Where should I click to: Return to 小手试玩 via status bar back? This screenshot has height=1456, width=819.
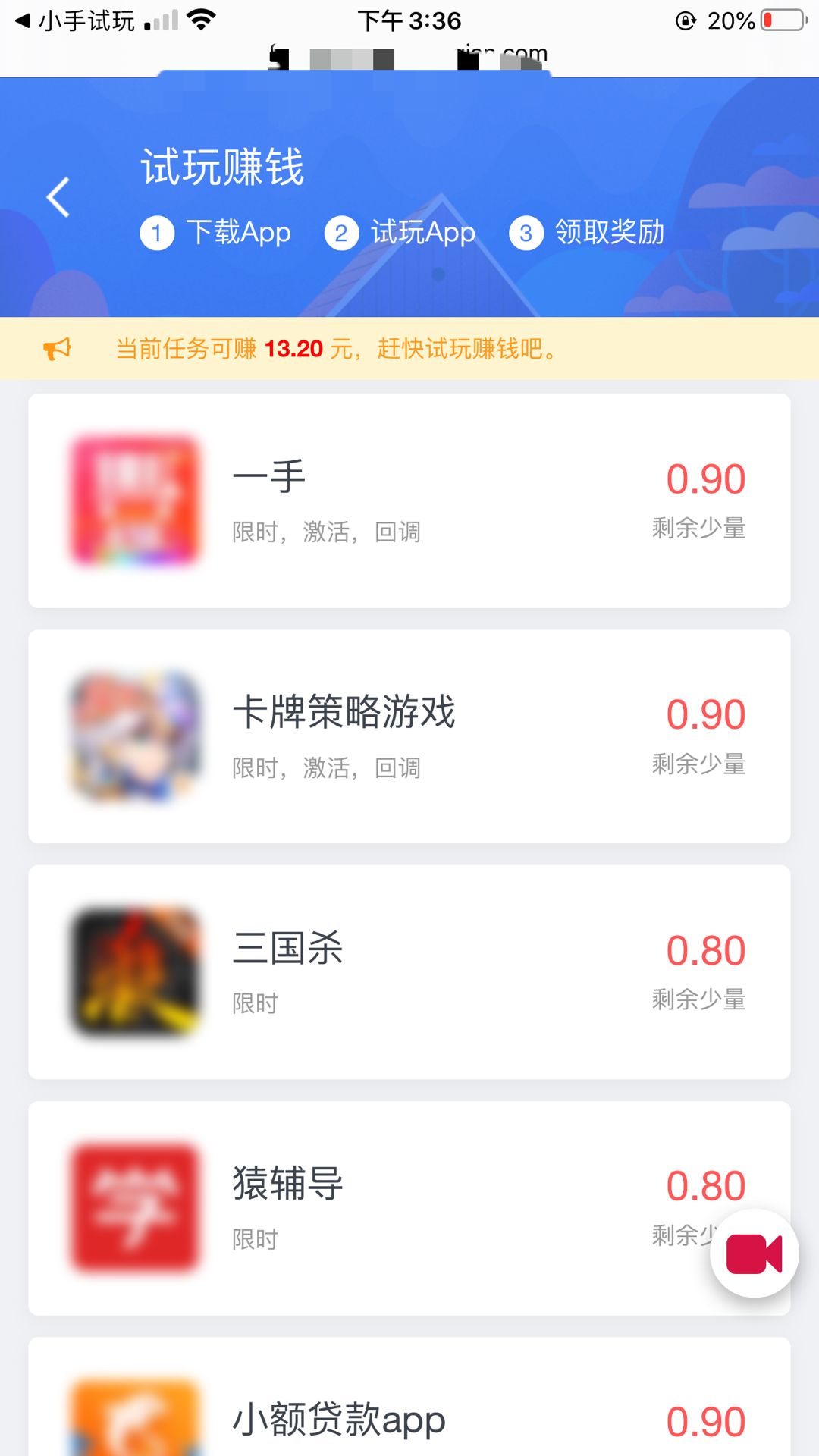(74, 20)
